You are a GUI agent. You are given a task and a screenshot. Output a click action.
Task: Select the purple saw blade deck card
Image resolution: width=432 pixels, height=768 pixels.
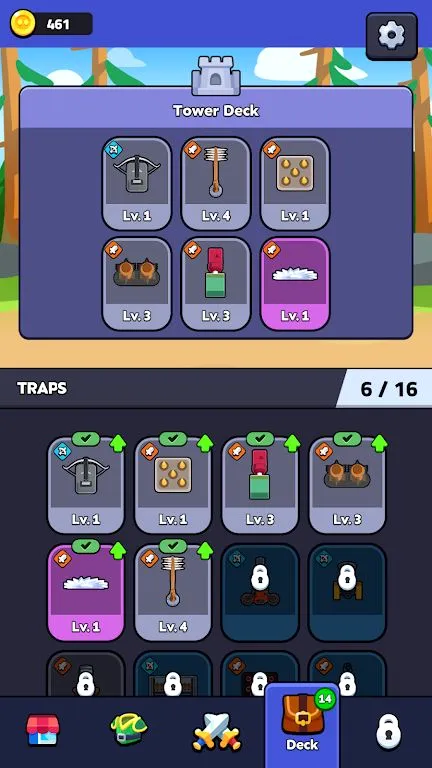[x=294, y=284]
